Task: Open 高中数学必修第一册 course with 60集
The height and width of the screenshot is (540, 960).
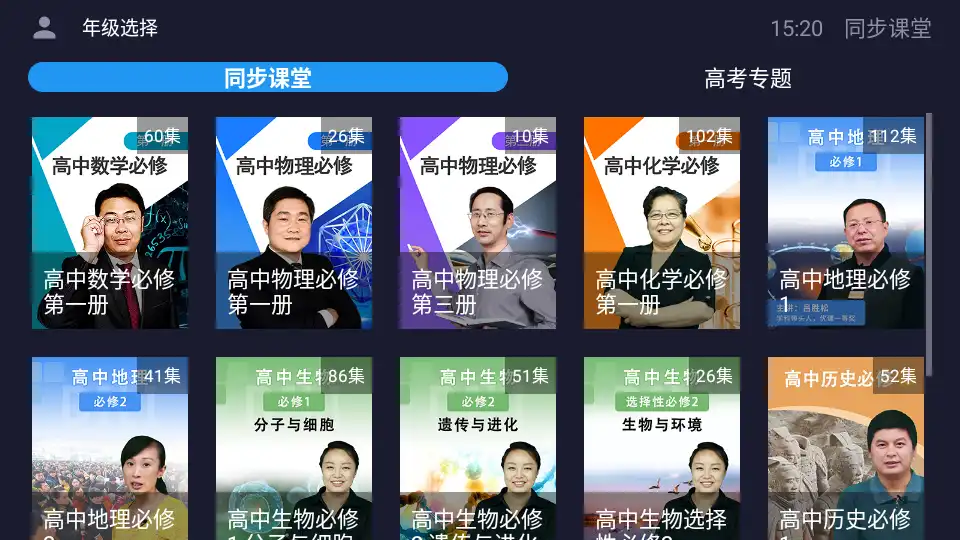Action: click(110, 223)
